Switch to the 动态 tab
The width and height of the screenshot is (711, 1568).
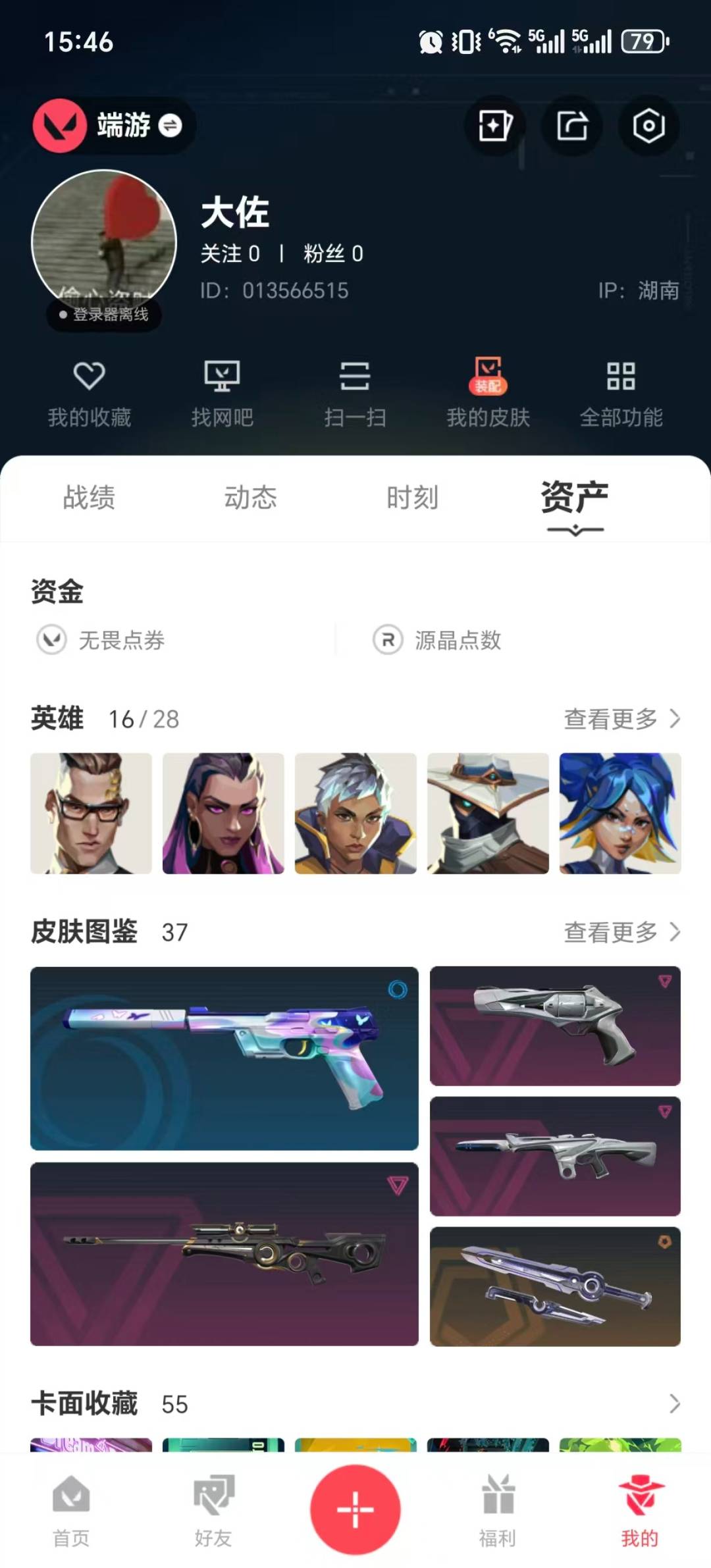click(251, 498)
